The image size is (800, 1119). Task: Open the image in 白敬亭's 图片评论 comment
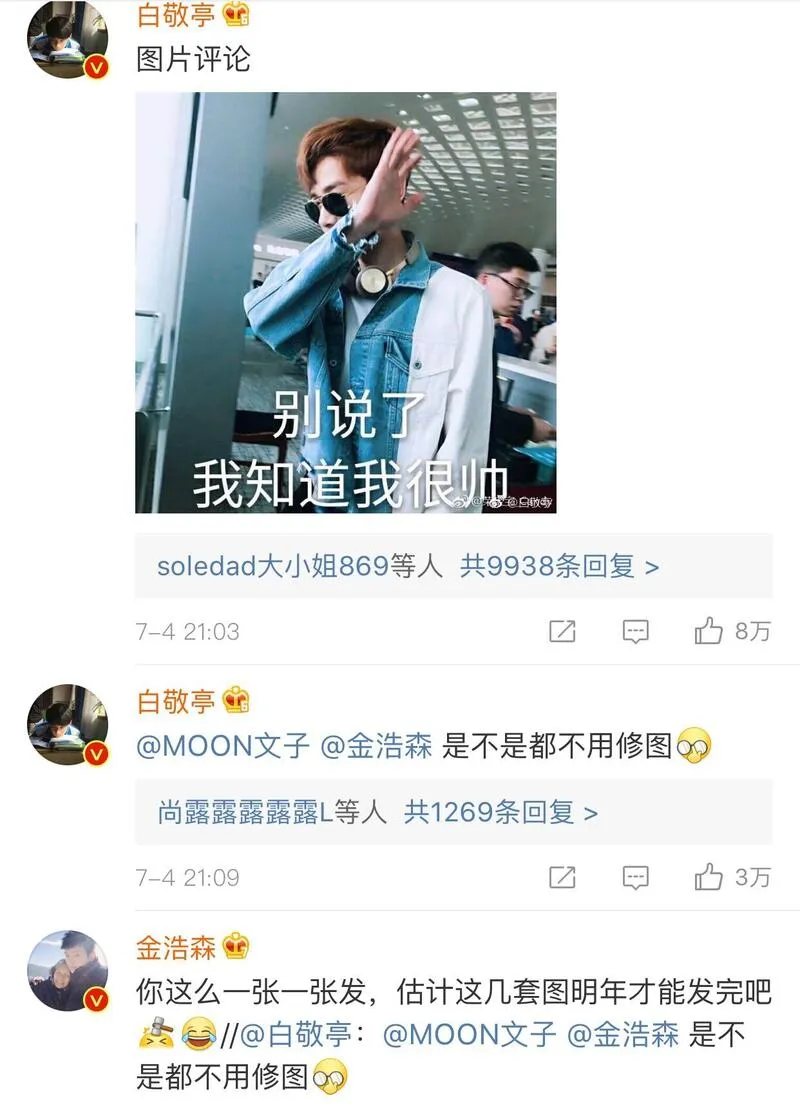[x=345, y=302]
